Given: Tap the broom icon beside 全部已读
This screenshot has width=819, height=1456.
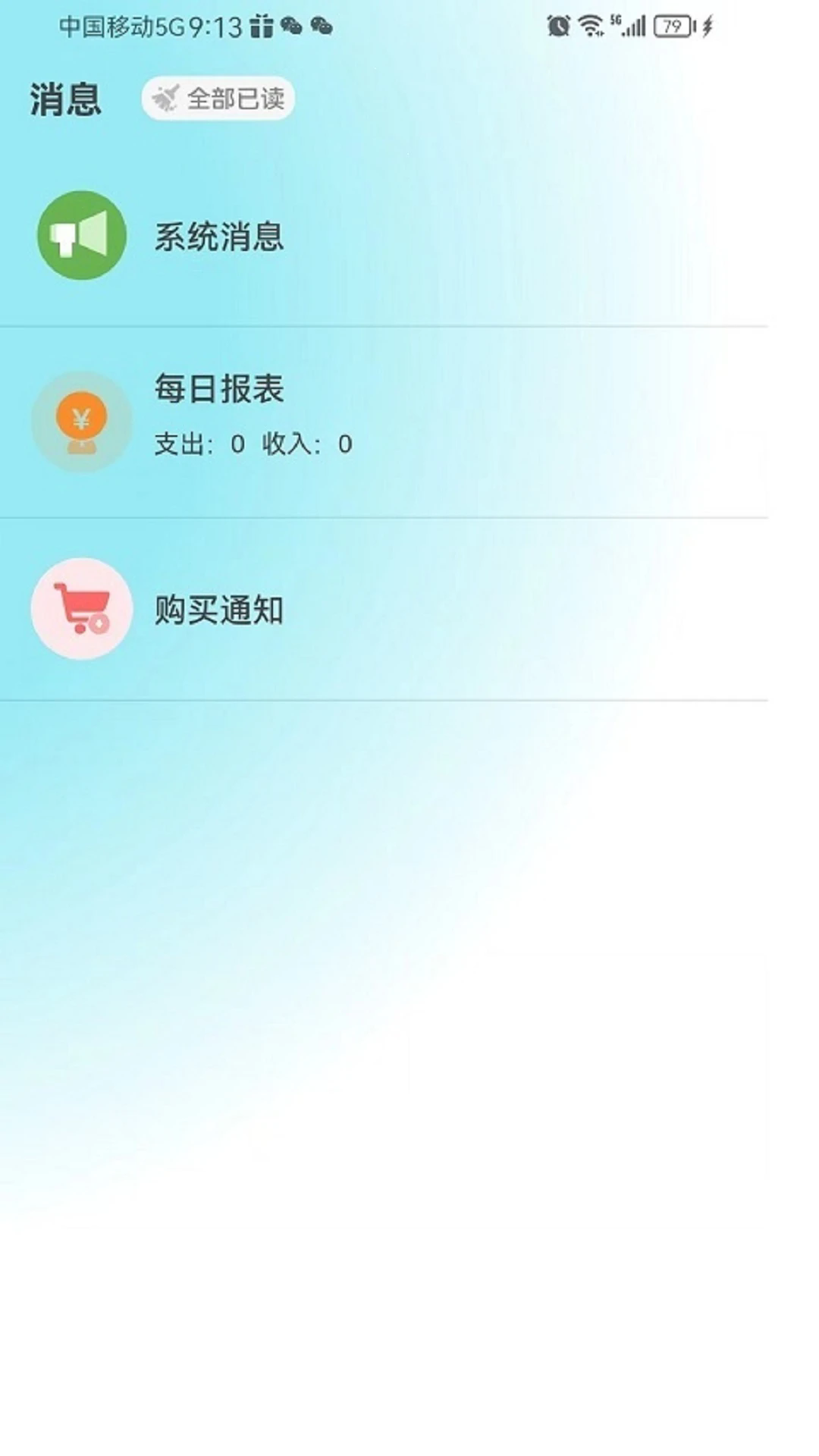Looking at the screenshot, I should tap(166, 98).
